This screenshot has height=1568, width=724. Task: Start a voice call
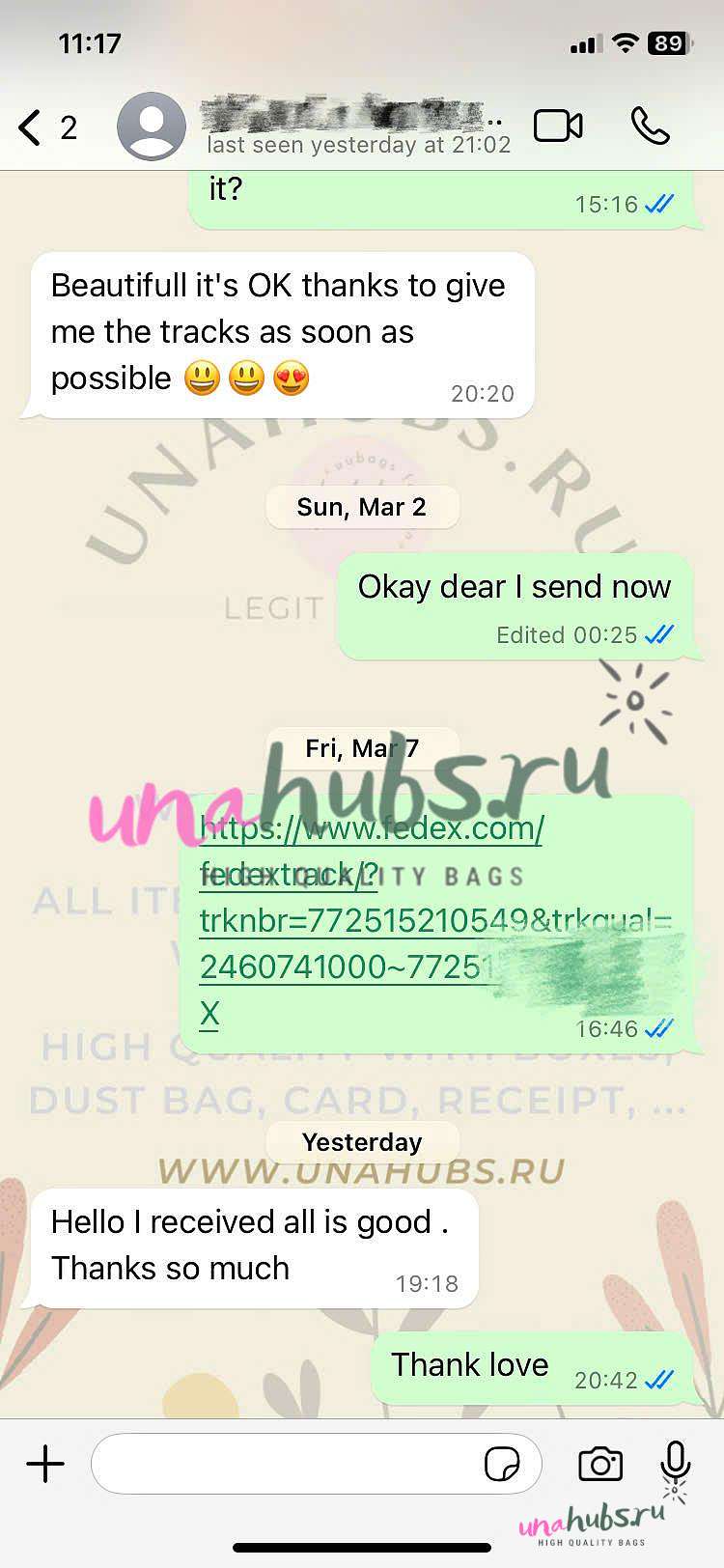[651, 126]
